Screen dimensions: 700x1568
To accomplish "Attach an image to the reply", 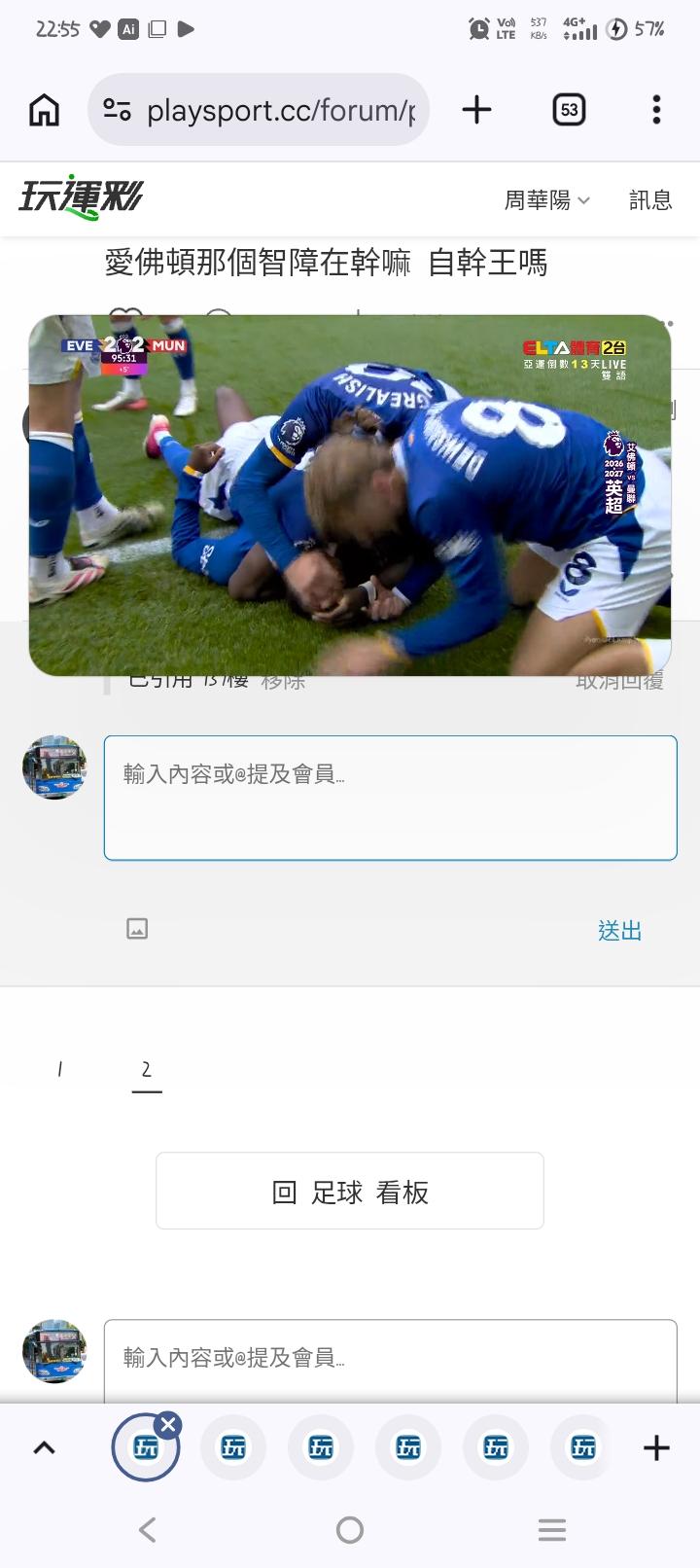I will pyautogui.click(x=137, y=929).
